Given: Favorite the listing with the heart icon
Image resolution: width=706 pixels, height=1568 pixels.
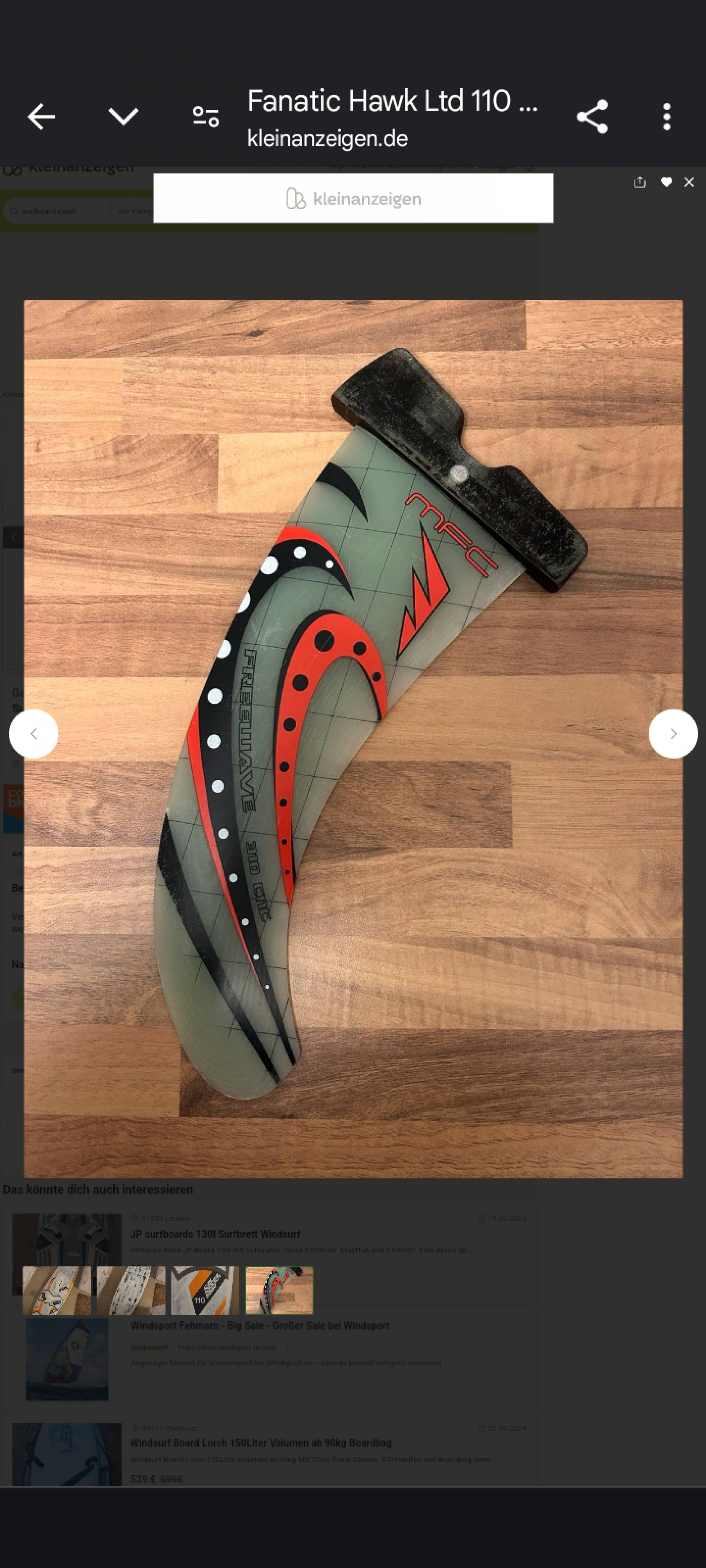Looking at the screenshot, I should point(666,183).
